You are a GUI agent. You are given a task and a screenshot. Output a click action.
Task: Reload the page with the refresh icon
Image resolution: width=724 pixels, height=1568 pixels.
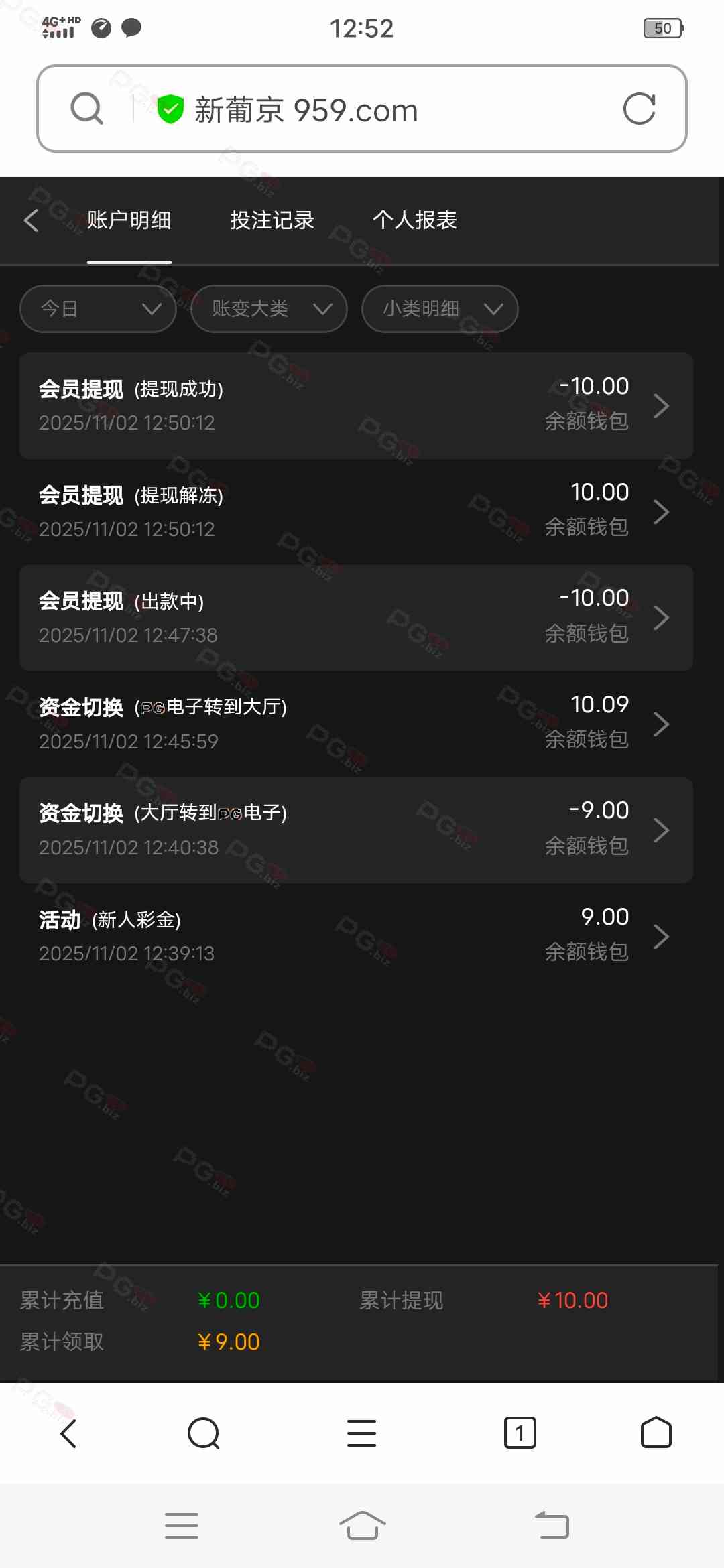639,109
